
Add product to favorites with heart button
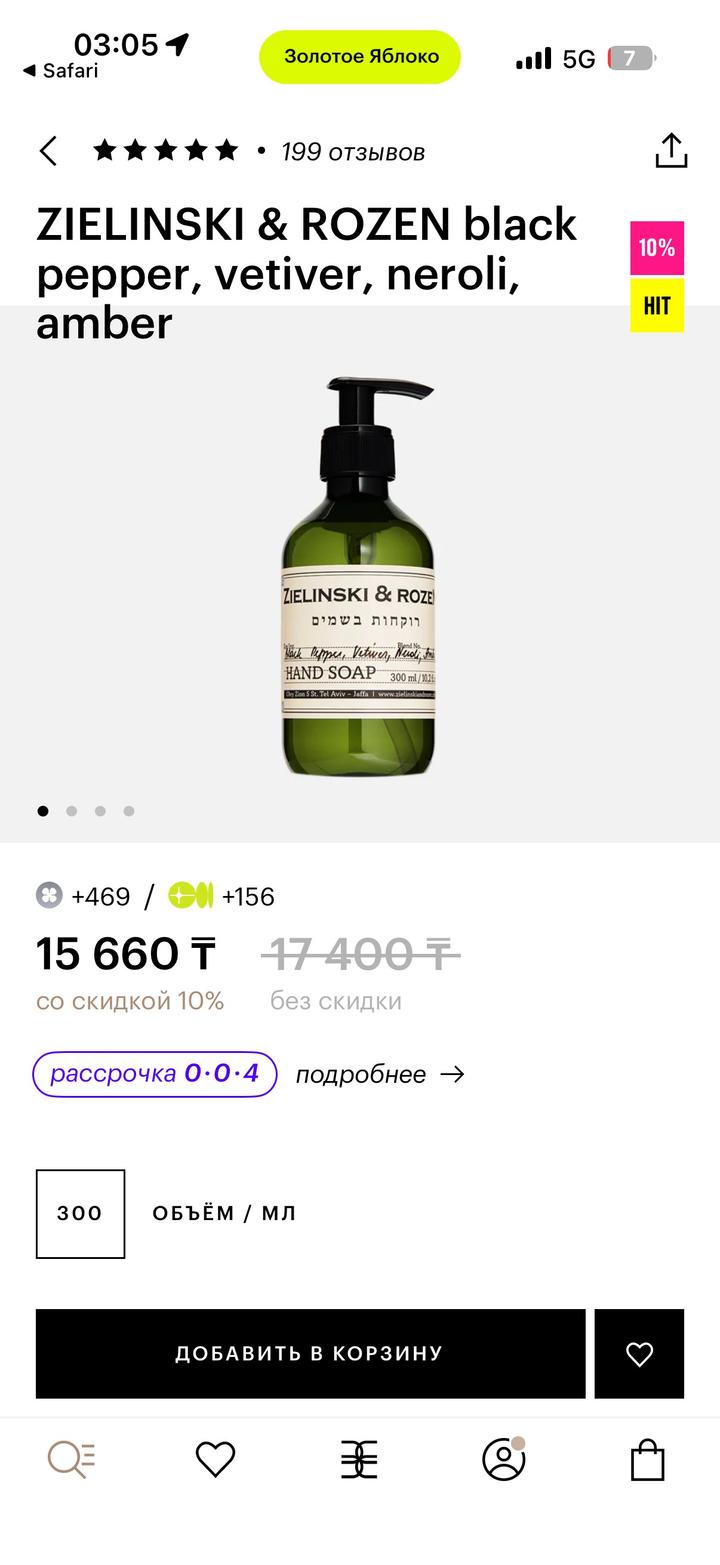639,1353
